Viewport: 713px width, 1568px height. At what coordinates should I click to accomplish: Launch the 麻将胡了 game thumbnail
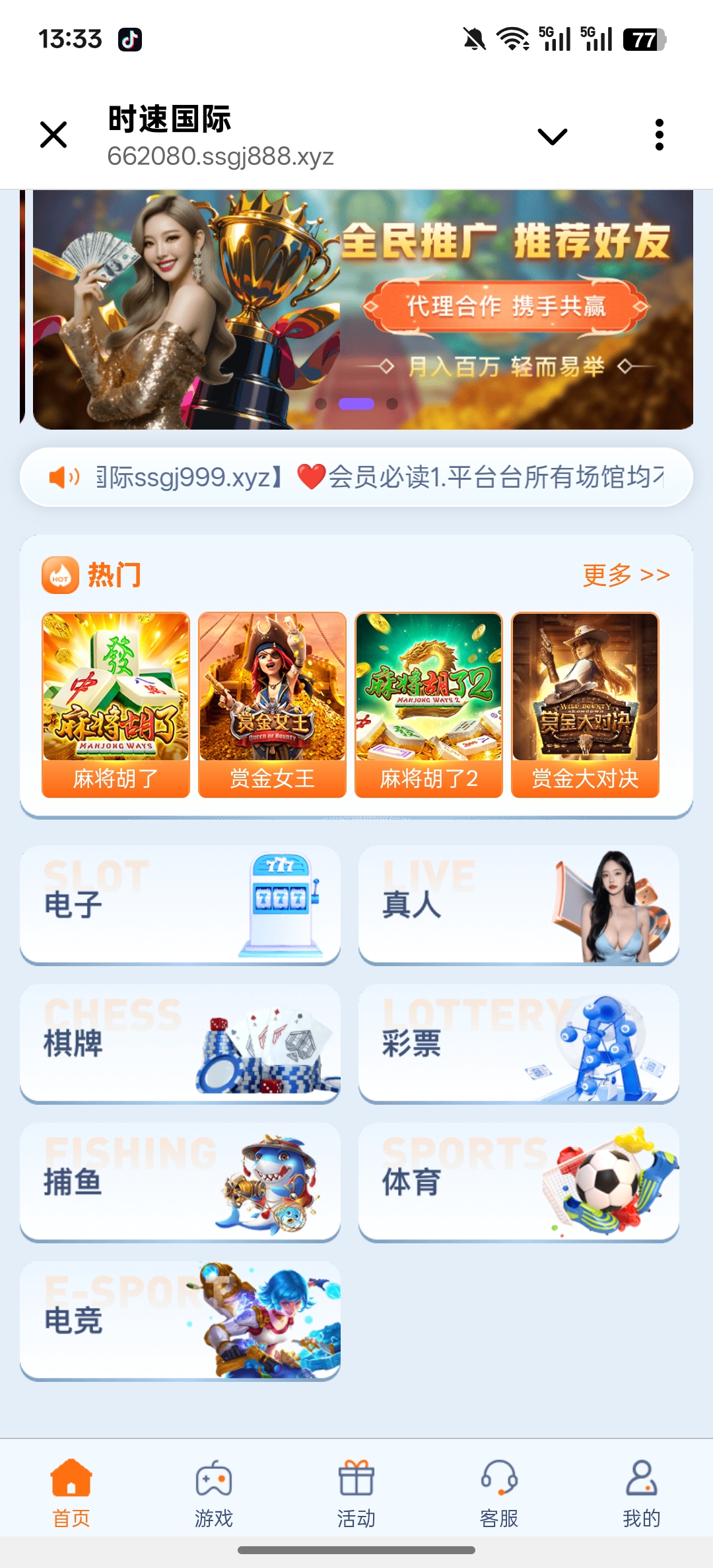coord(116,686)
